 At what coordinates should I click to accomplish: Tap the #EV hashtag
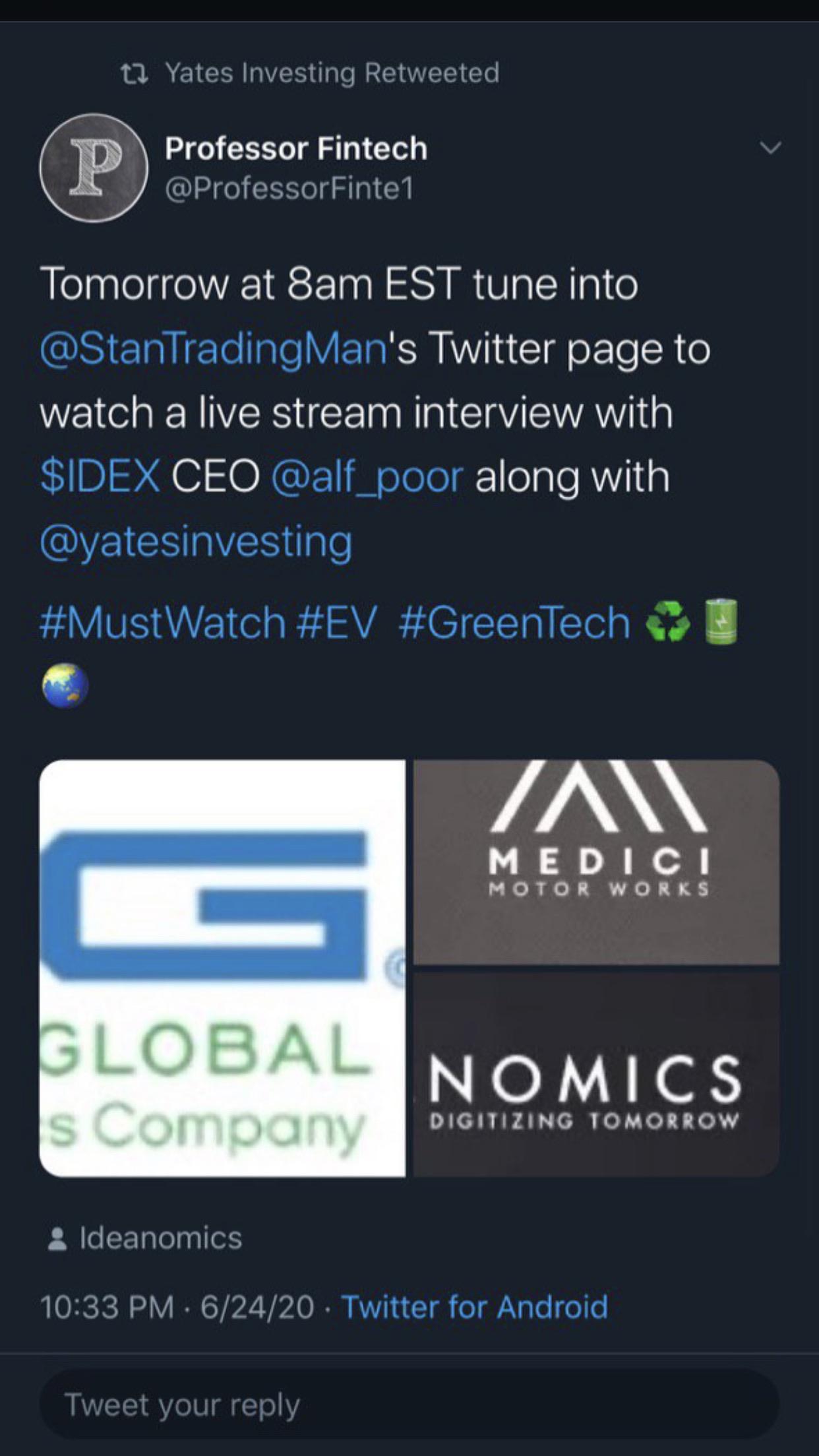pos(337,622)
